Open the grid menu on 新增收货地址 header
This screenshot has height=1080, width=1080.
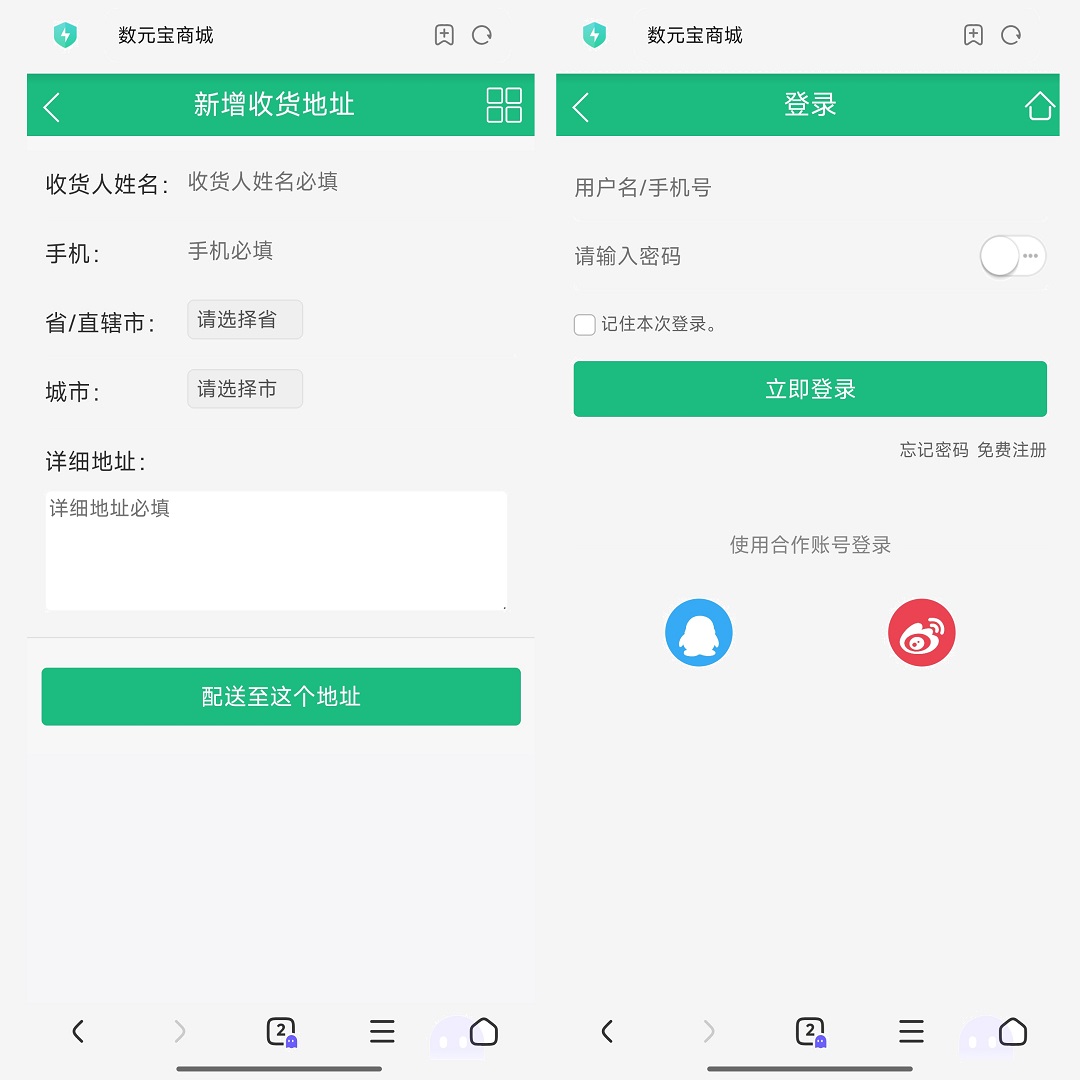pos(504,105)
